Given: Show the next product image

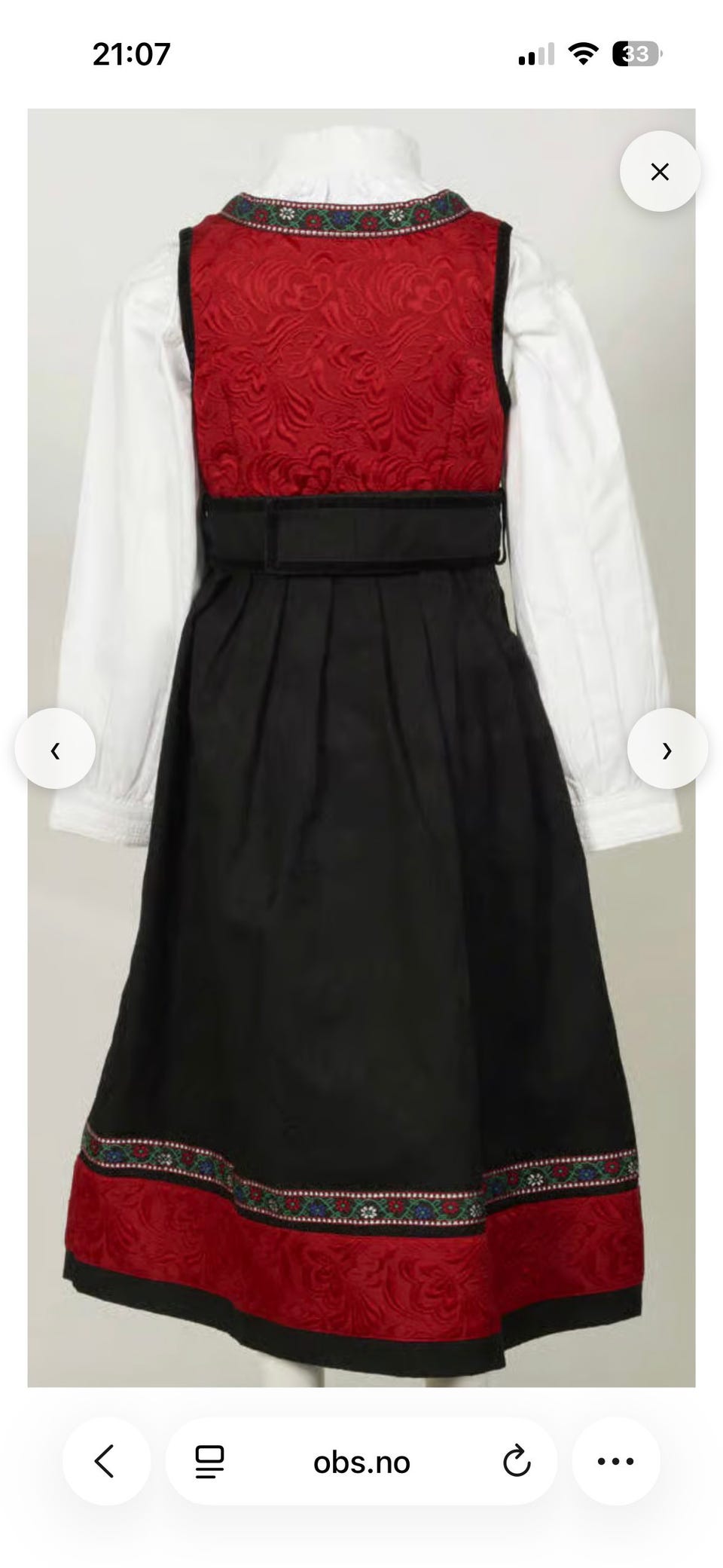Looking at the screenshot, I should (667, 749).
